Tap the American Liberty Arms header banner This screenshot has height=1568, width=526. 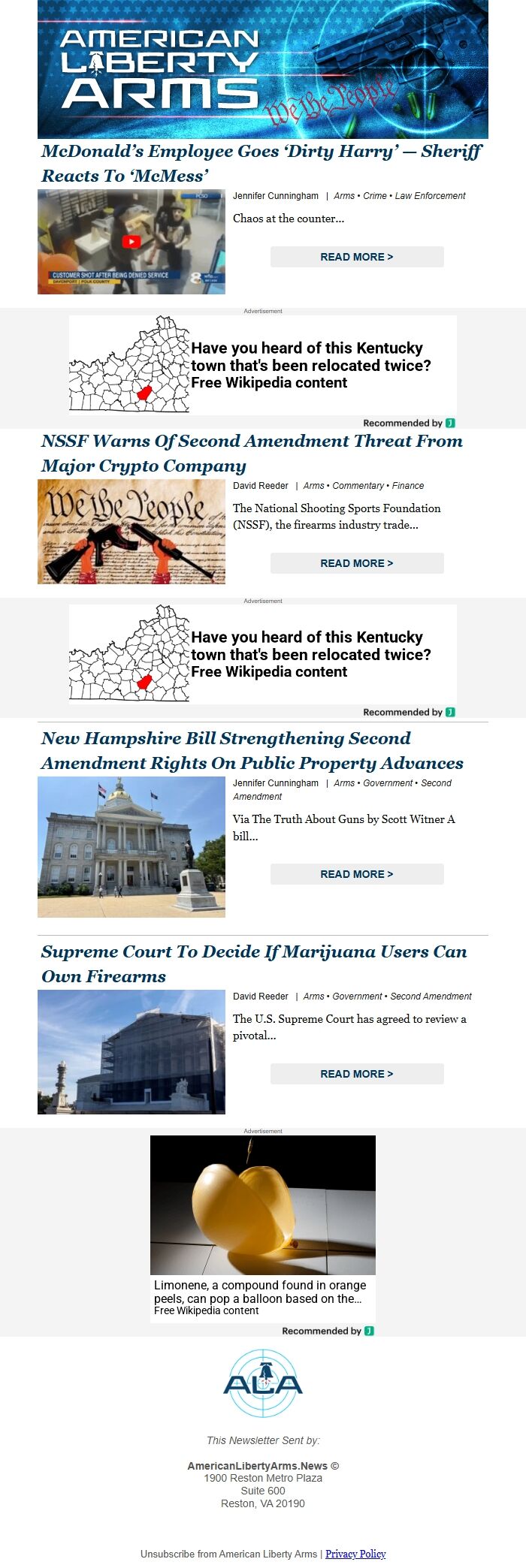[262, 69]
